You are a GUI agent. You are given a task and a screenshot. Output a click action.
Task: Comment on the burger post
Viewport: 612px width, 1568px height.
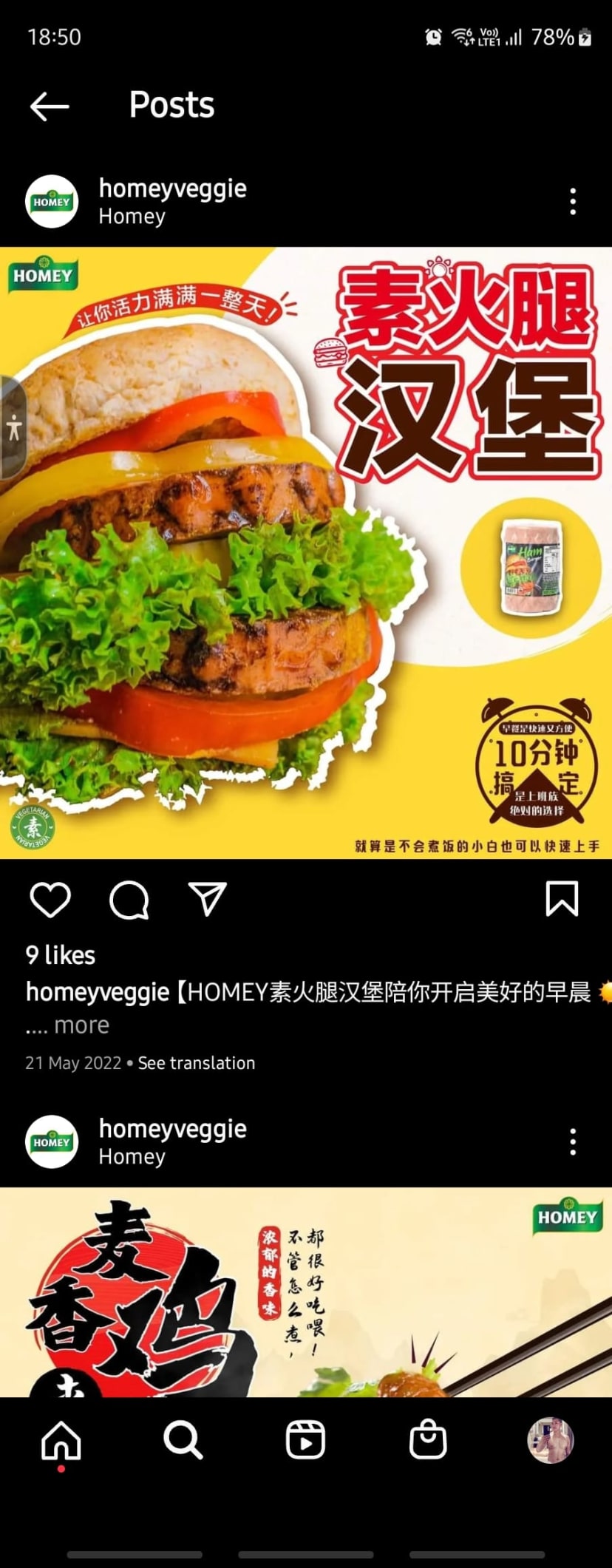point(129,900)
